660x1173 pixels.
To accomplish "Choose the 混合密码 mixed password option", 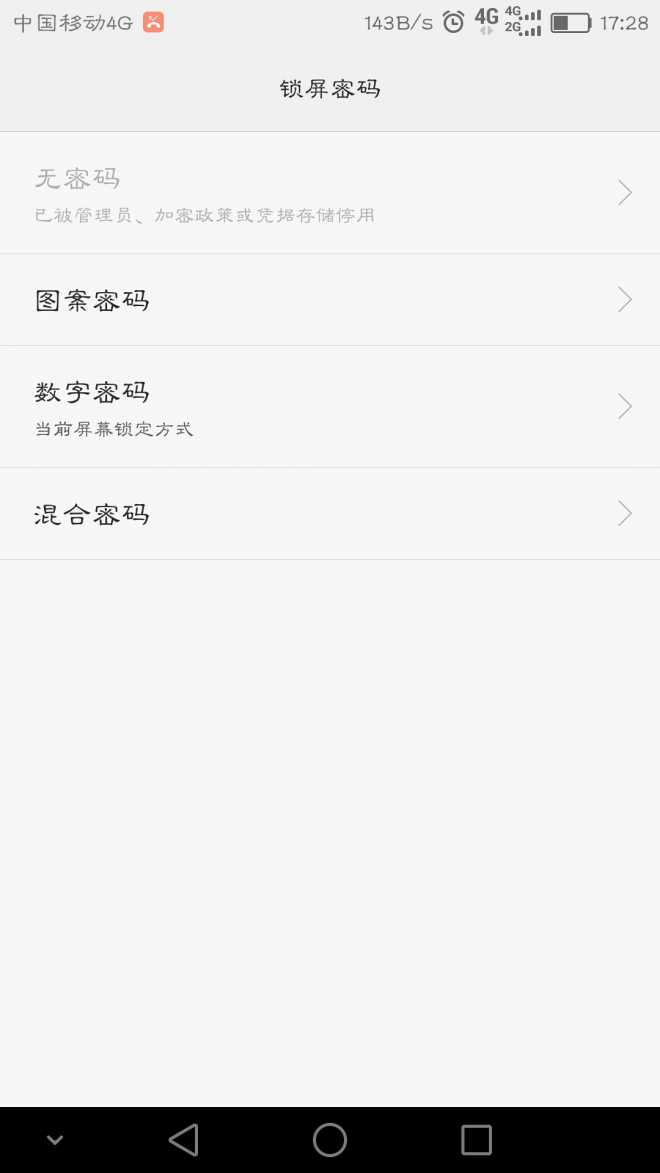I will coord(330,514).
